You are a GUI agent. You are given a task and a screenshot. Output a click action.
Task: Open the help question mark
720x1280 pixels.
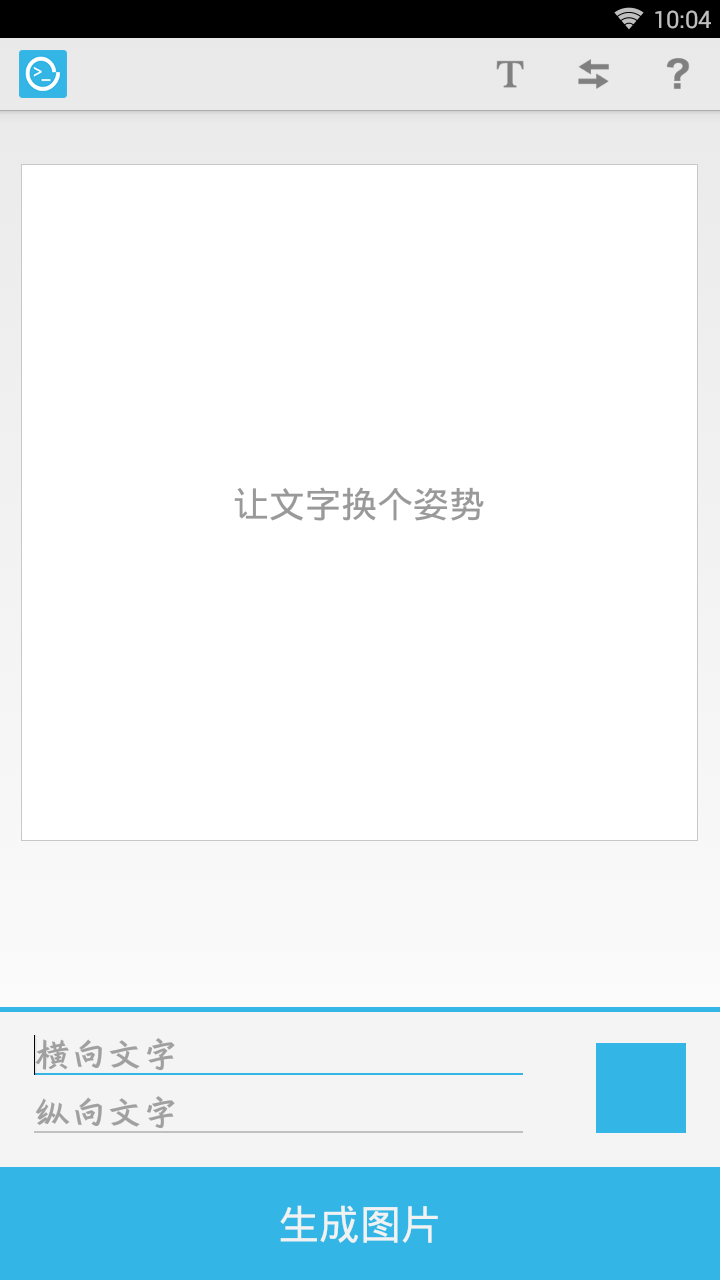pyautogui.click(x=677, y=74)
